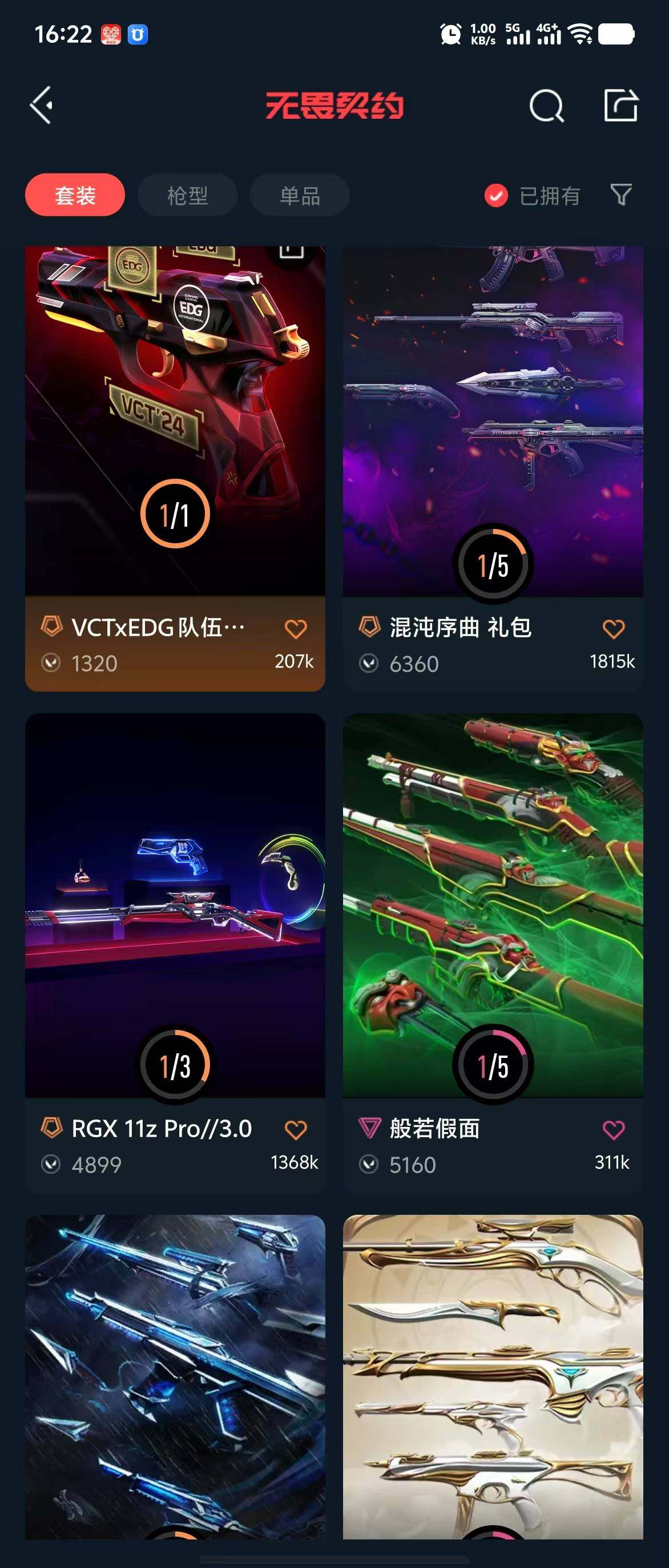Switch to the 枪型 tab
Image resolution: width=669 pixels, height=1568 pixels.
(187, 195)
